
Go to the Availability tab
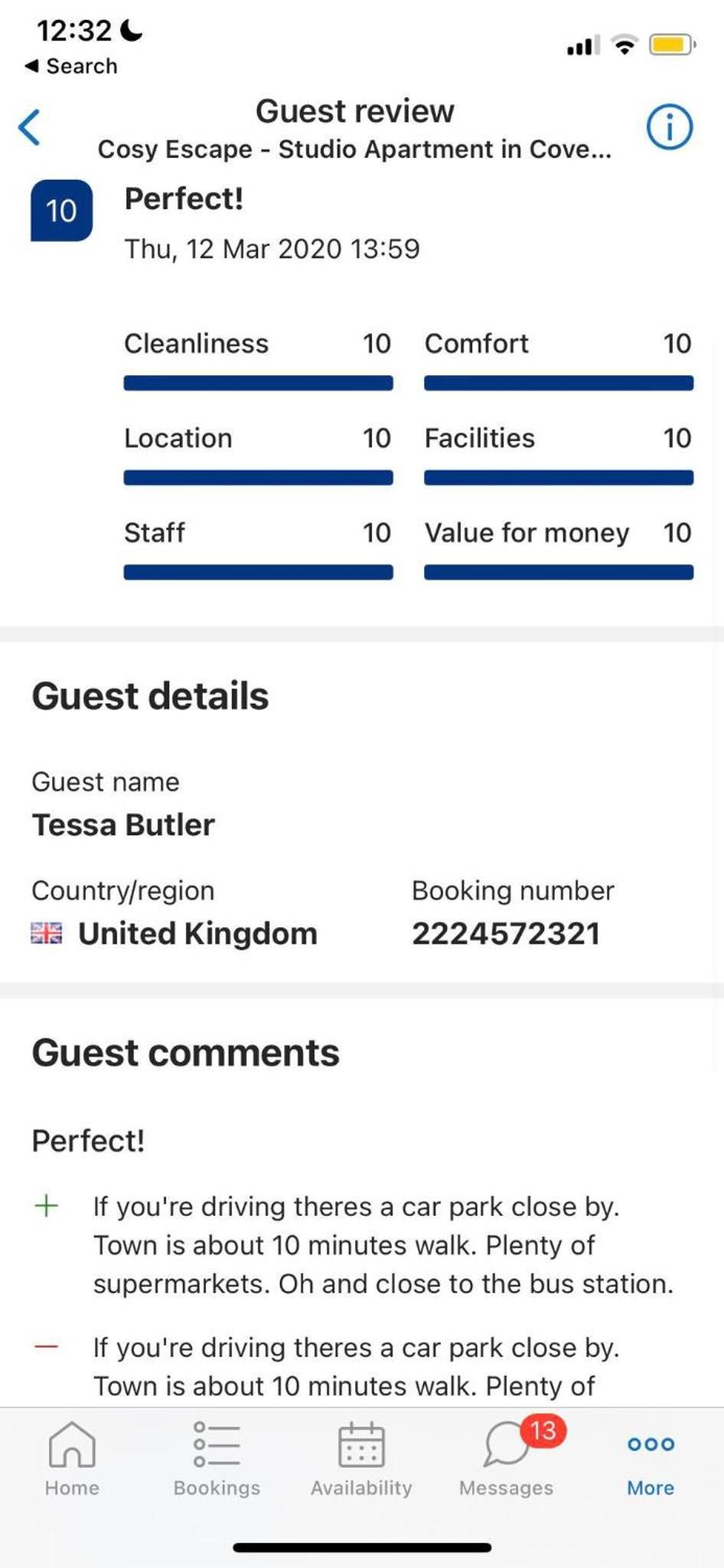click(x=361, y=1459)
